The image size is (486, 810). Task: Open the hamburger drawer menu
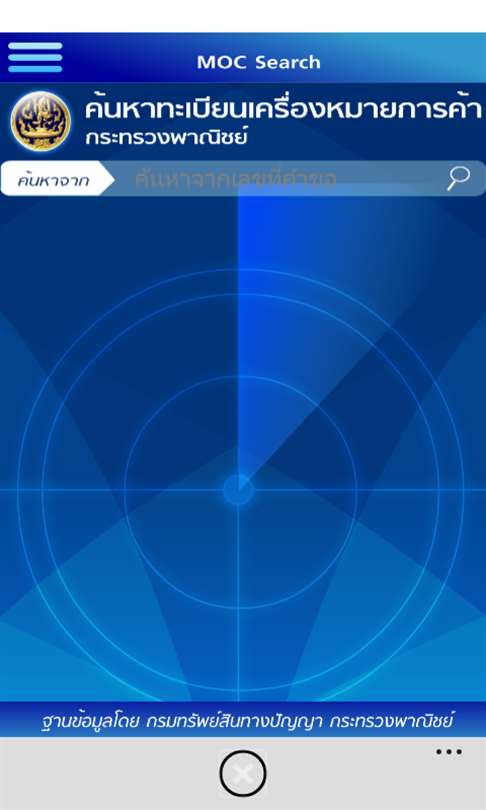(35, 57)
